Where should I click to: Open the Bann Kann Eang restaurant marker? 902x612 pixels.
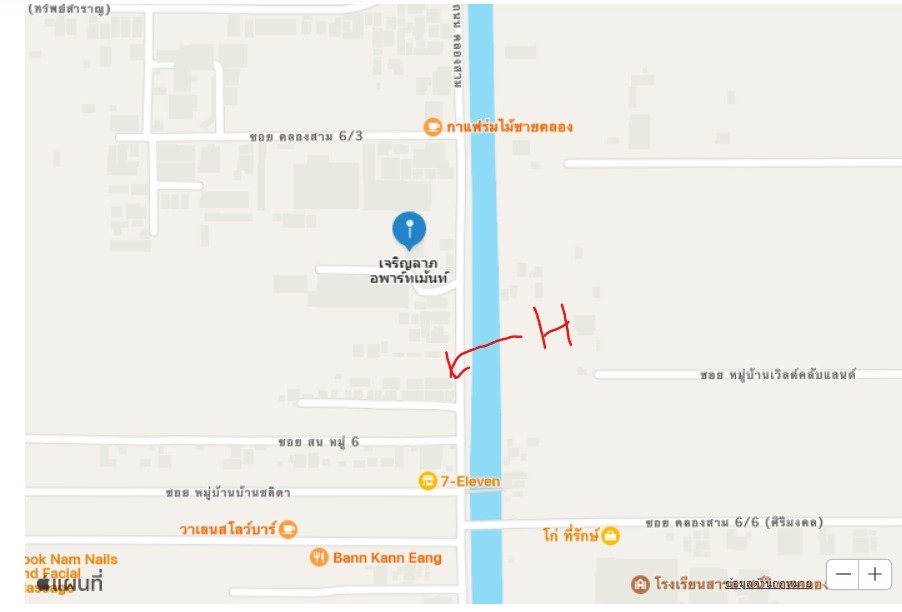tap(319, 558)
